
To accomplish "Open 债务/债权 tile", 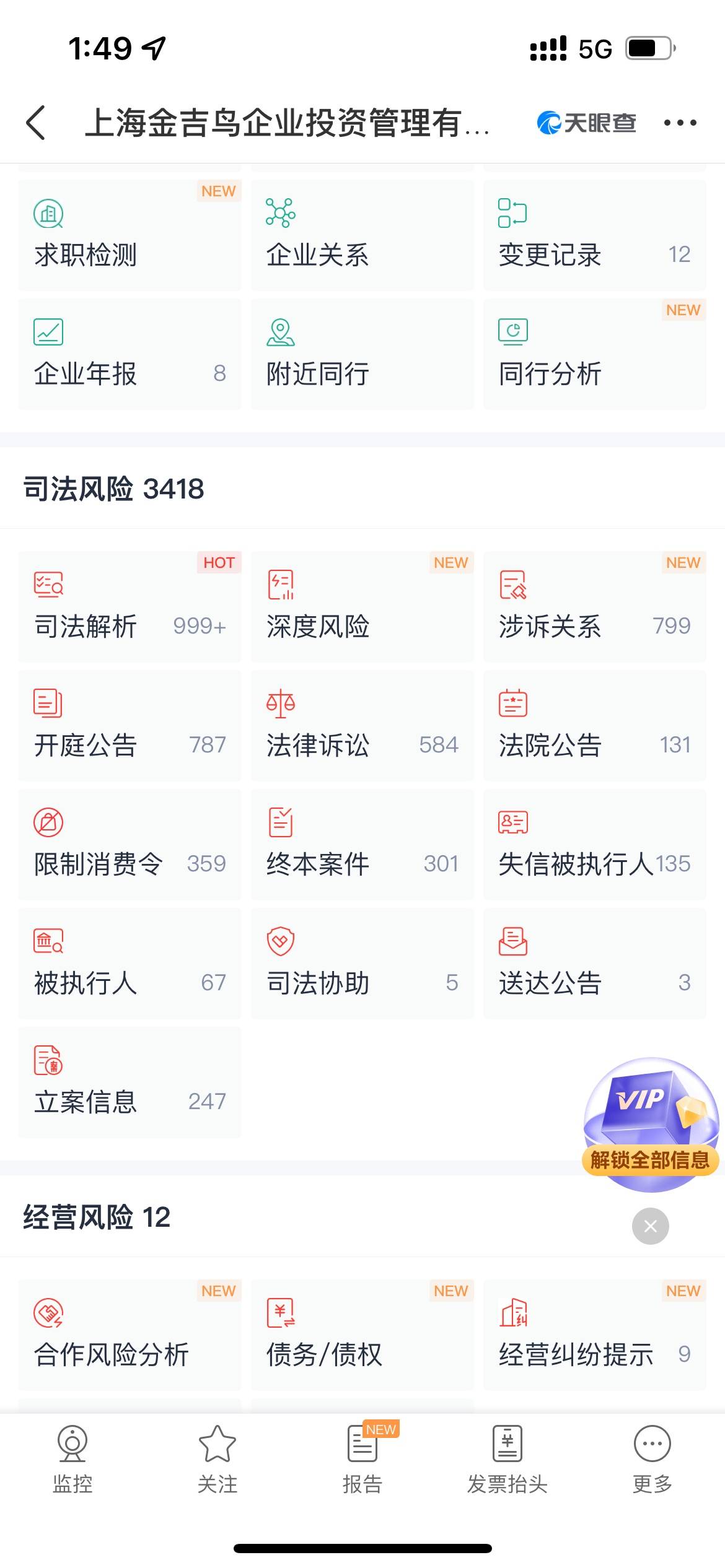I will tap(362, 1335).
